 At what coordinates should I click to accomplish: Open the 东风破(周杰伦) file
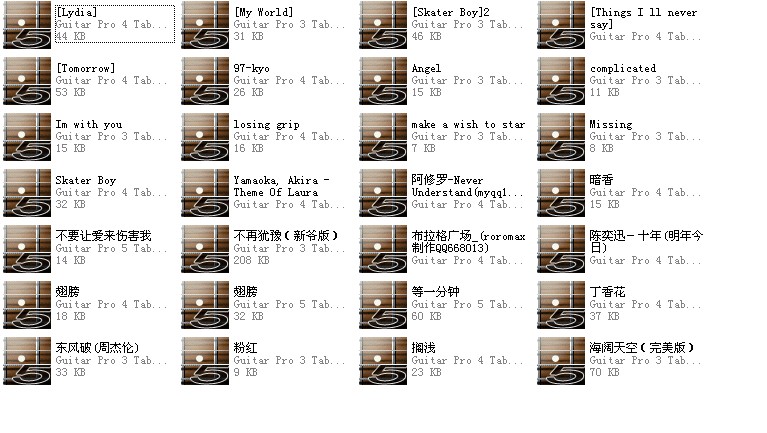coord(27,361)
